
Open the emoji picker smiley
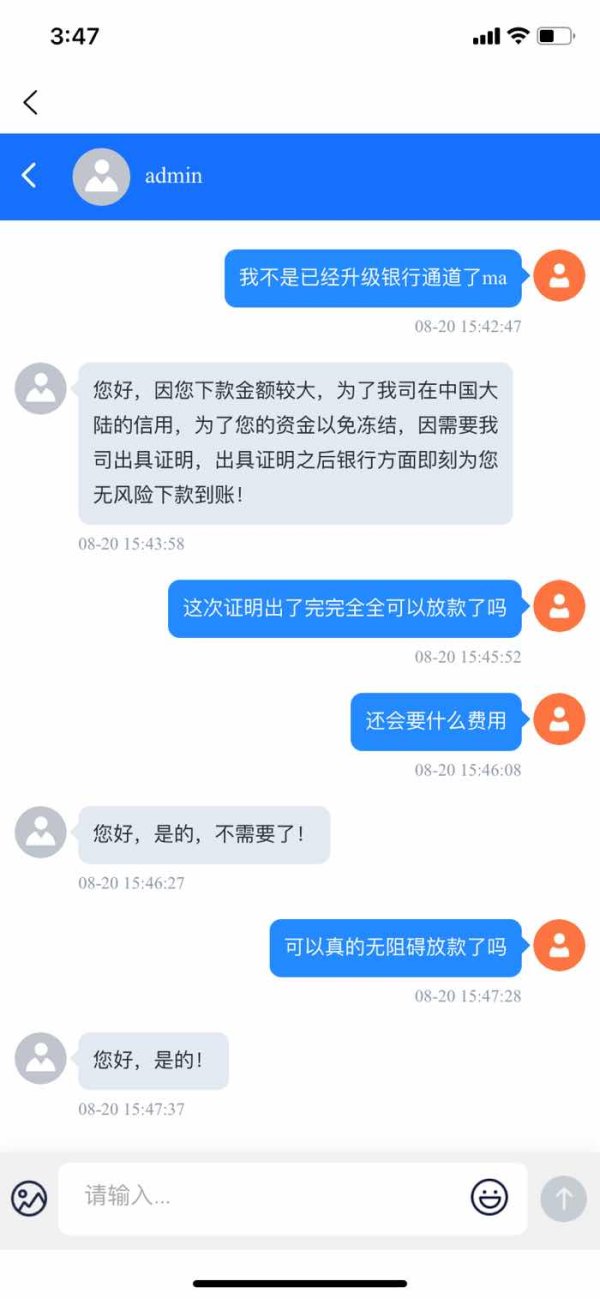tap(489, 1197)
